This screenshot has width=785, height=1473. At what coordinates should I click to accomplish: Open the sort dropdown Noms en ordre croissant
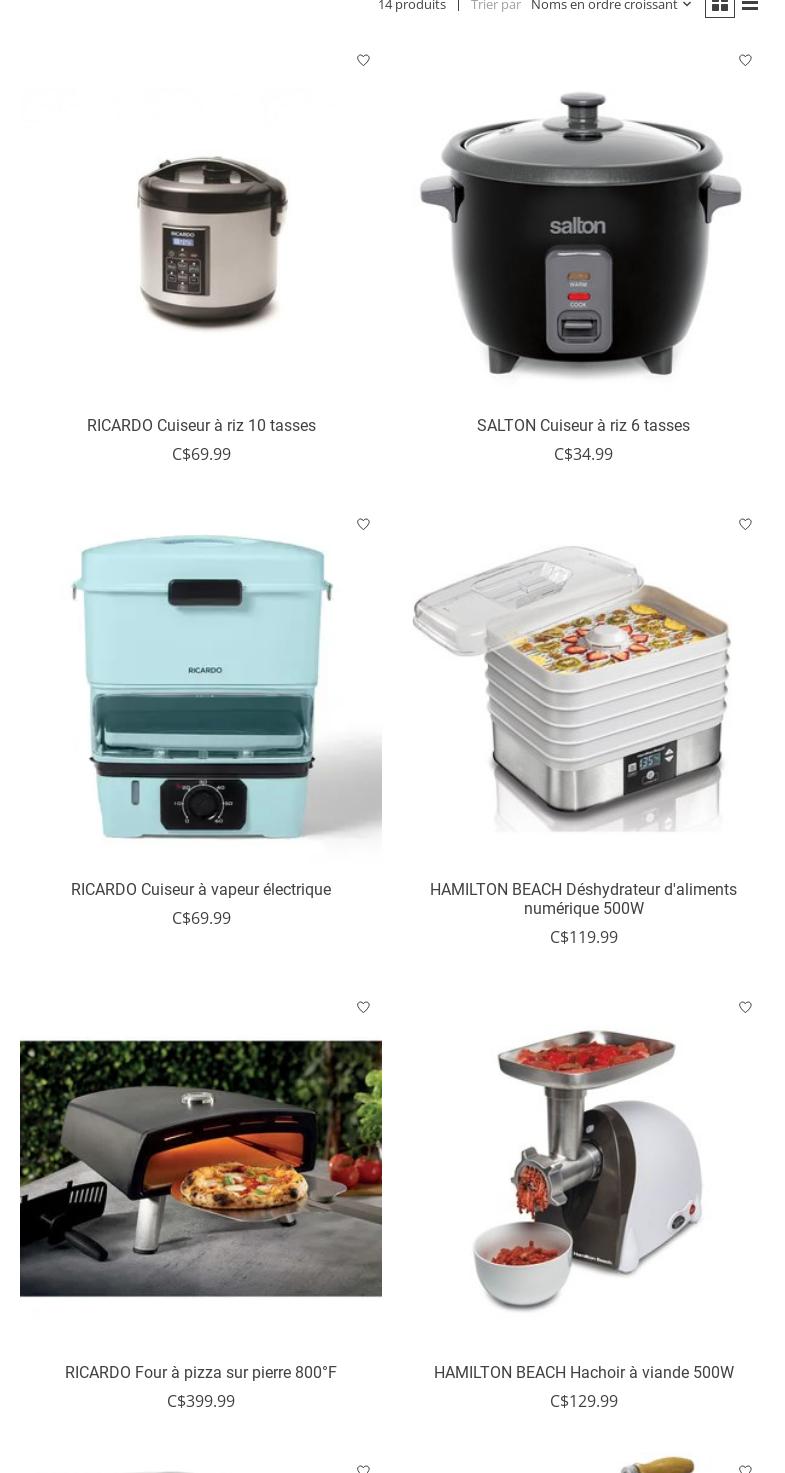coord(611,6)
